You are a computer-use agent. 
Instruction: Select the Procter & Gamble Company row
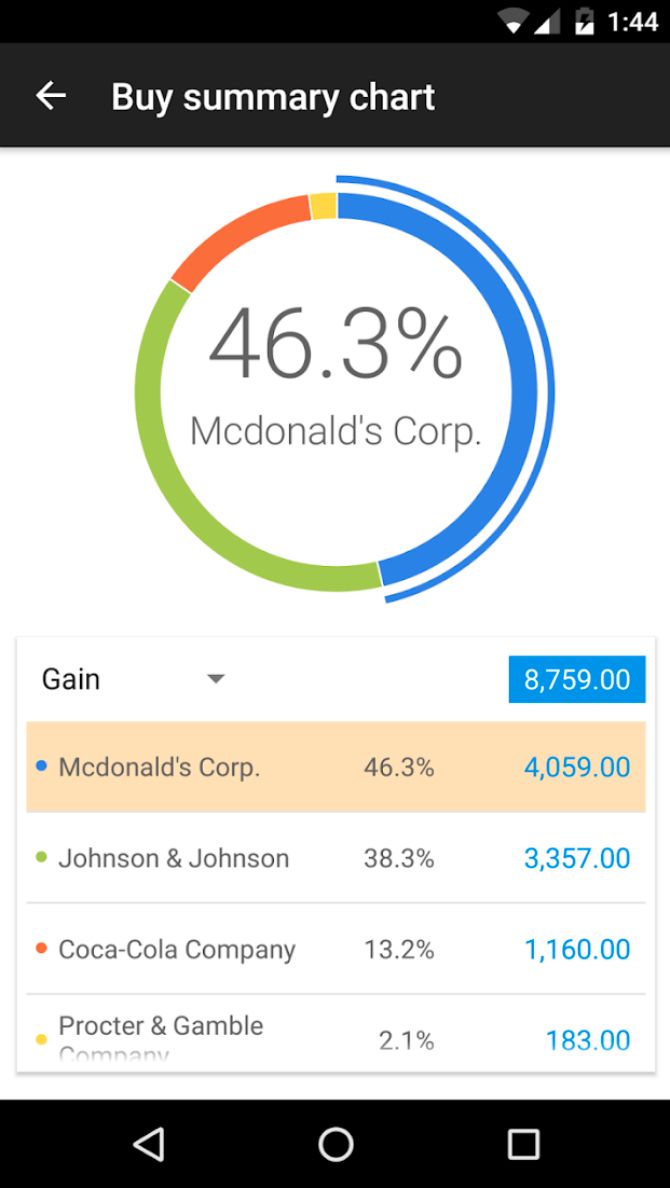pos(335,1037)
